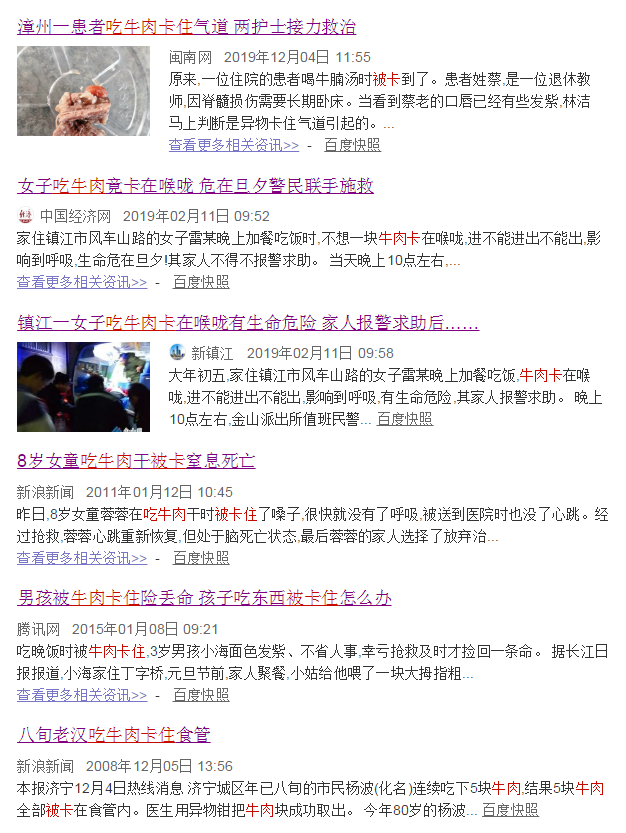Open the meat thumbnail of 漳州 article
The height and width of the screenshot is (833, 626).
pos(83,91)
